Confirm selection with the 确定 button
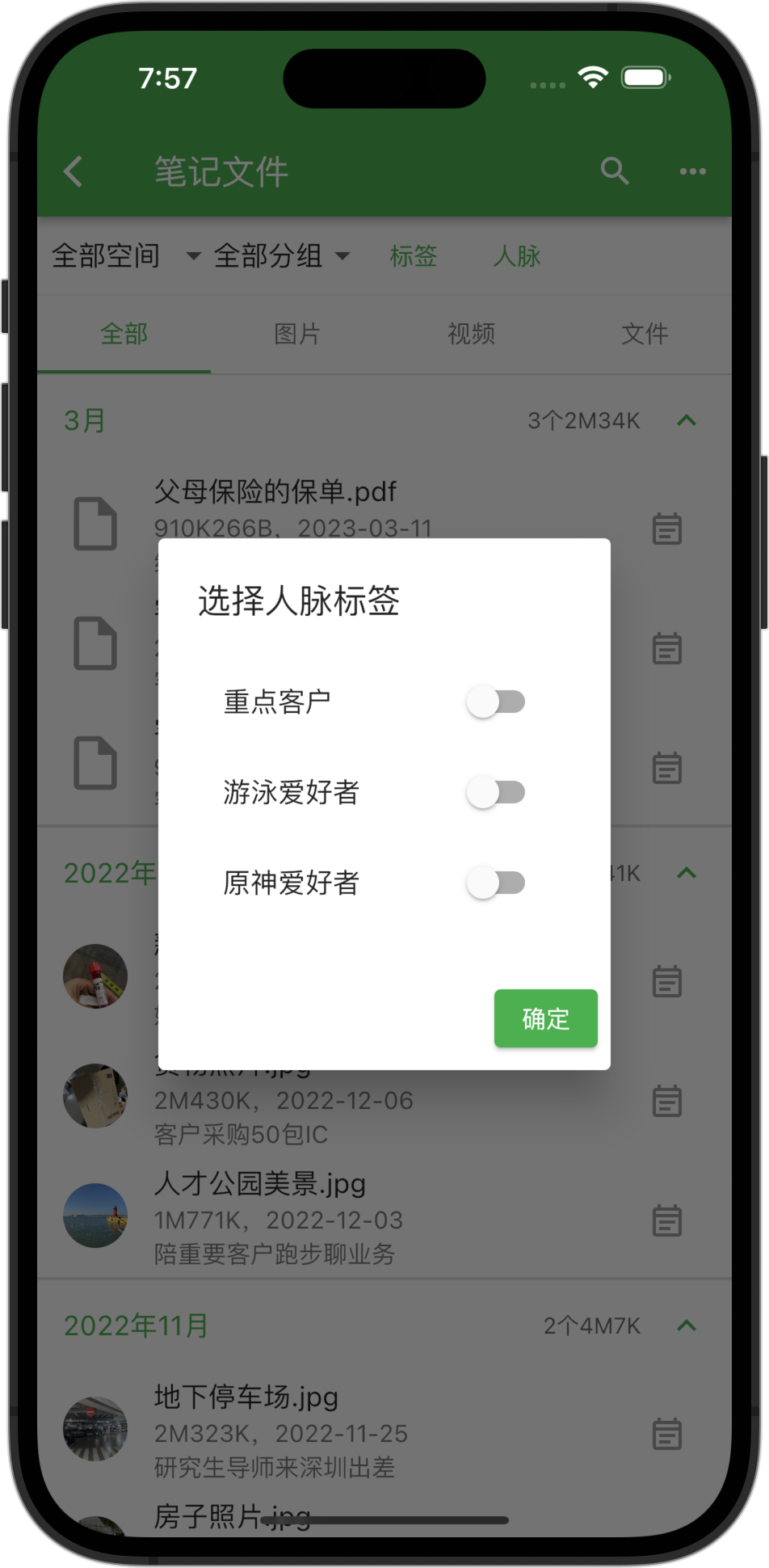Screen dimensions: 769x1568 pyautogui.click(x=545, y=1018)
